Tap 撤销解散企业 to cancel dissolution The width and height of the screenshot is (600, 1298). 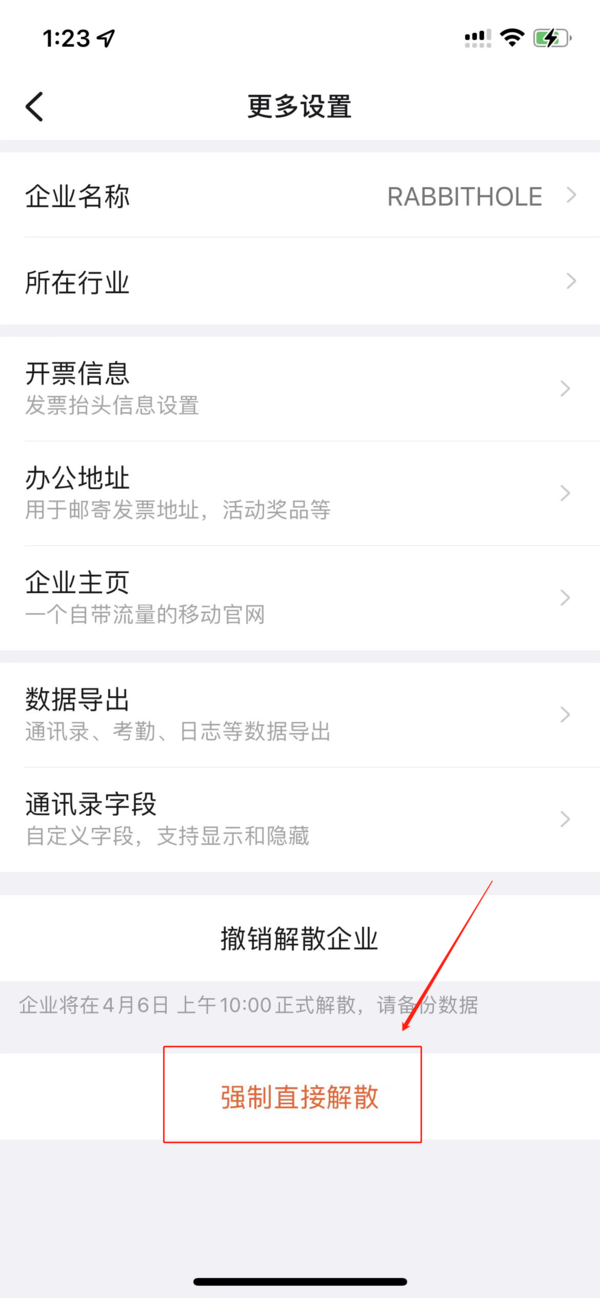coord(299,939)
